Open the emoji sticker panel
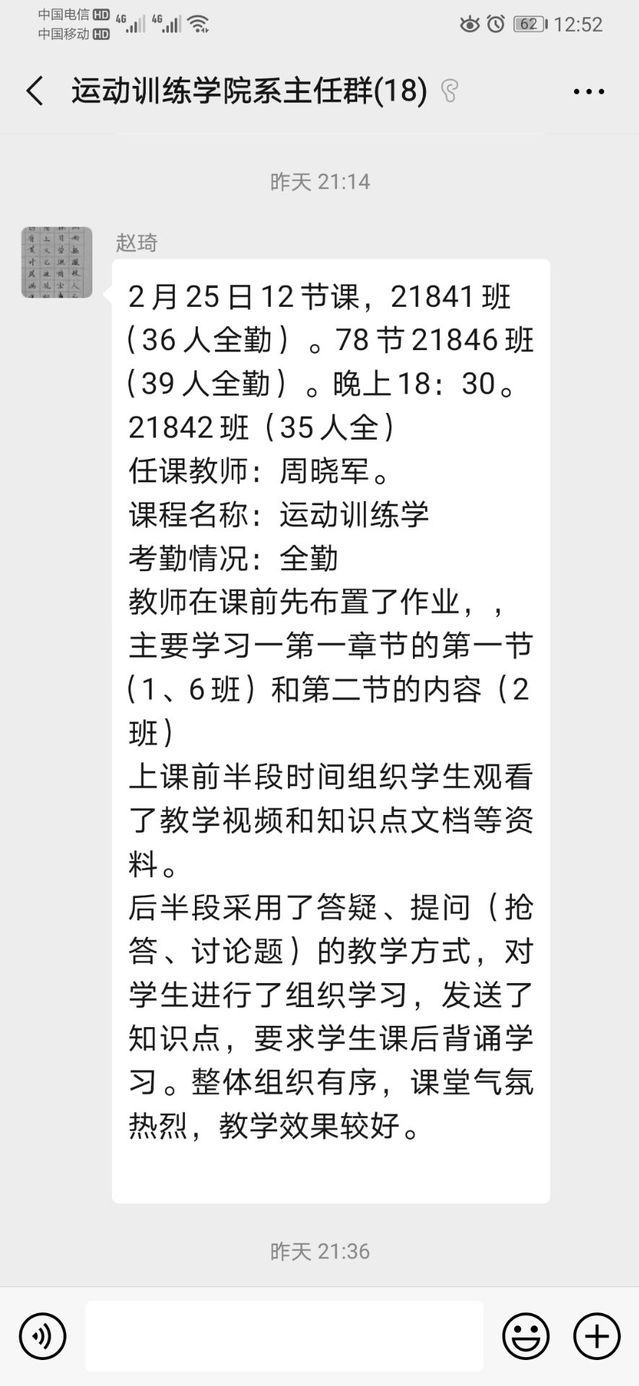639x1386 pixels. coord(526,1336)
